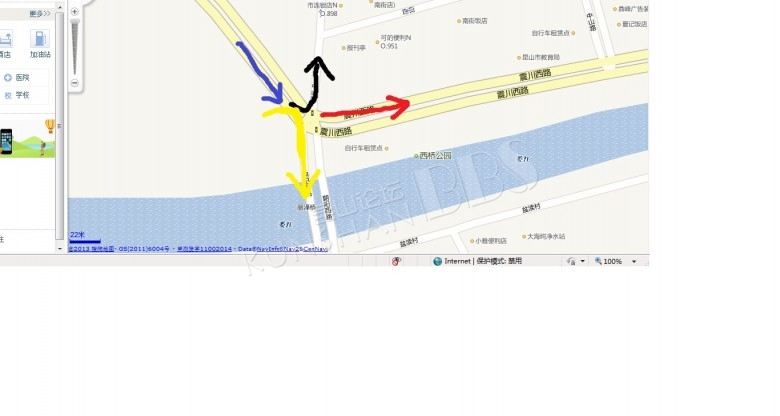Select the 学校 school category
The width and height of the screenshot is (780, 416).
pyautogui.click(x=20, y=95)
